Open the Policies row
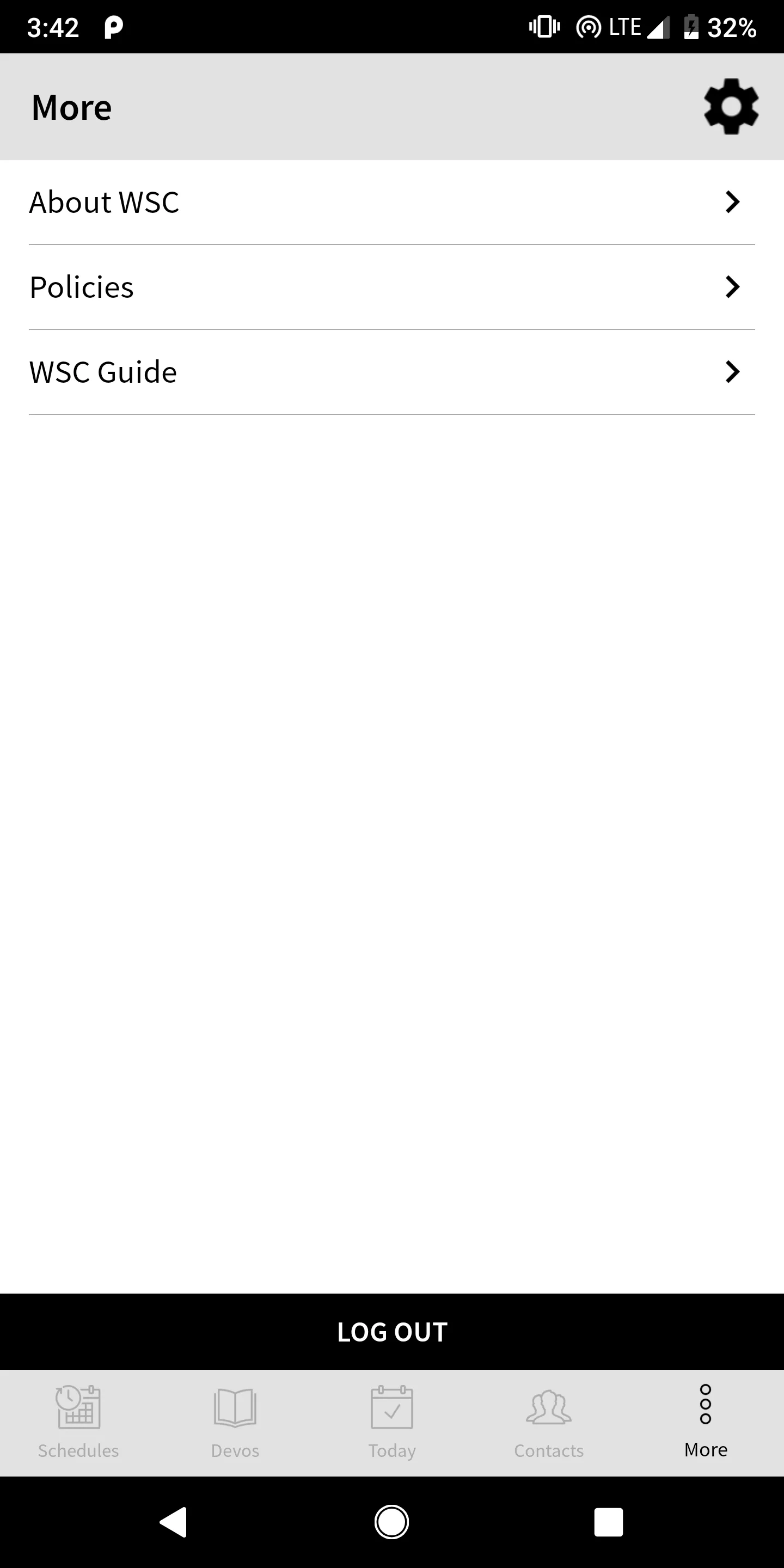The height and width of the screenshot is (1568, 784). point(392,287)
